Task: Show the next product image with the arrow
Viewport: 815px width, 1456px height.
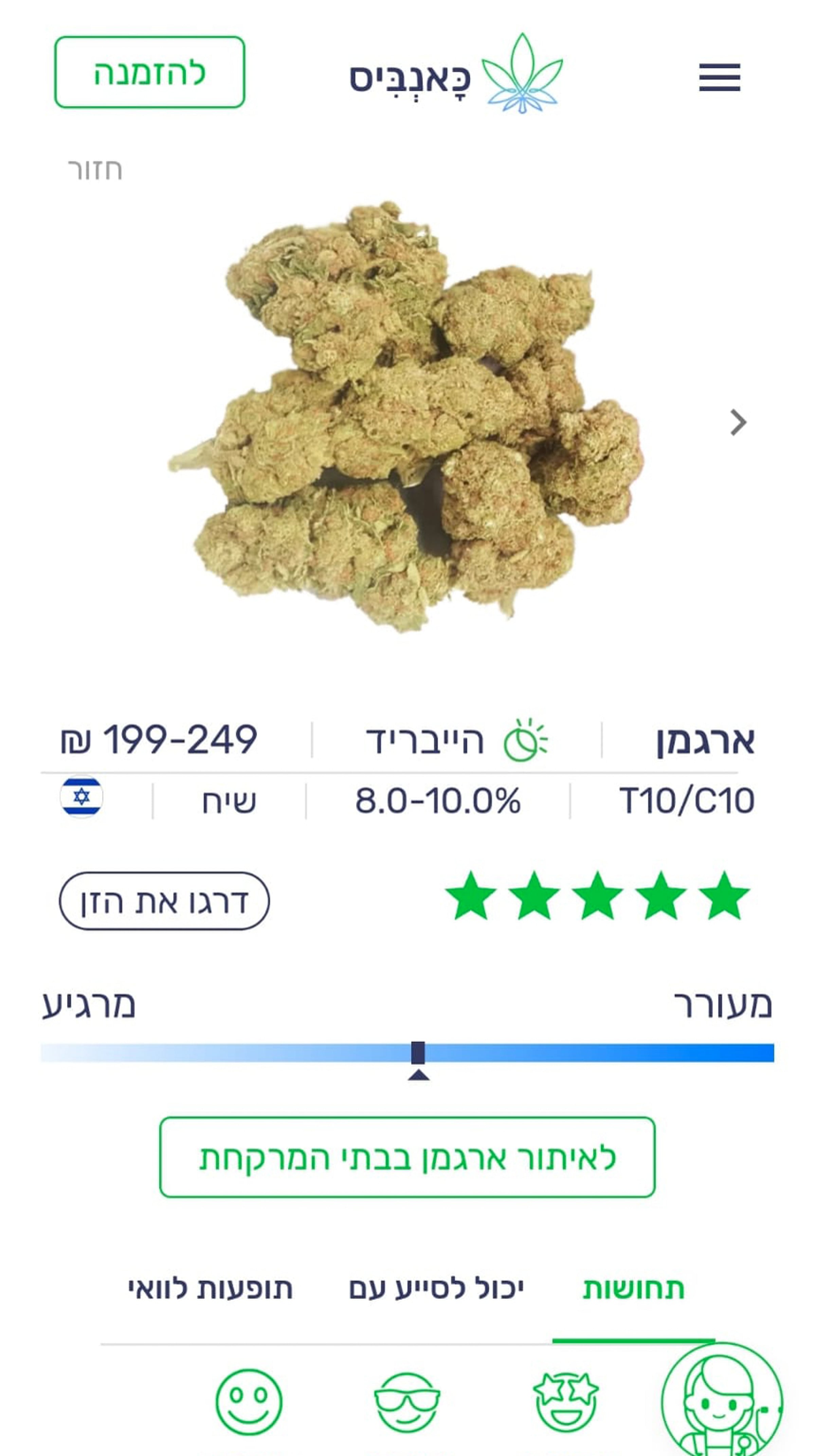Action: [738, 423]
